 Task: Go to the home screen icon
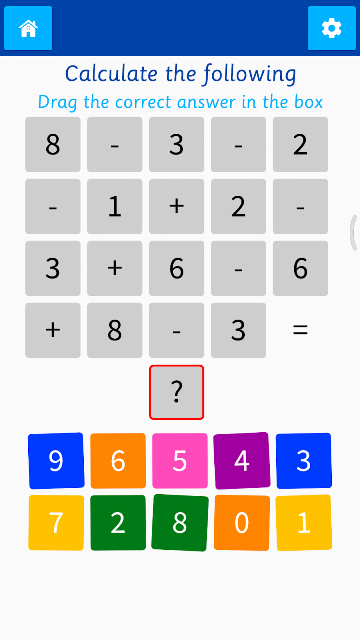tap(28, 28)
